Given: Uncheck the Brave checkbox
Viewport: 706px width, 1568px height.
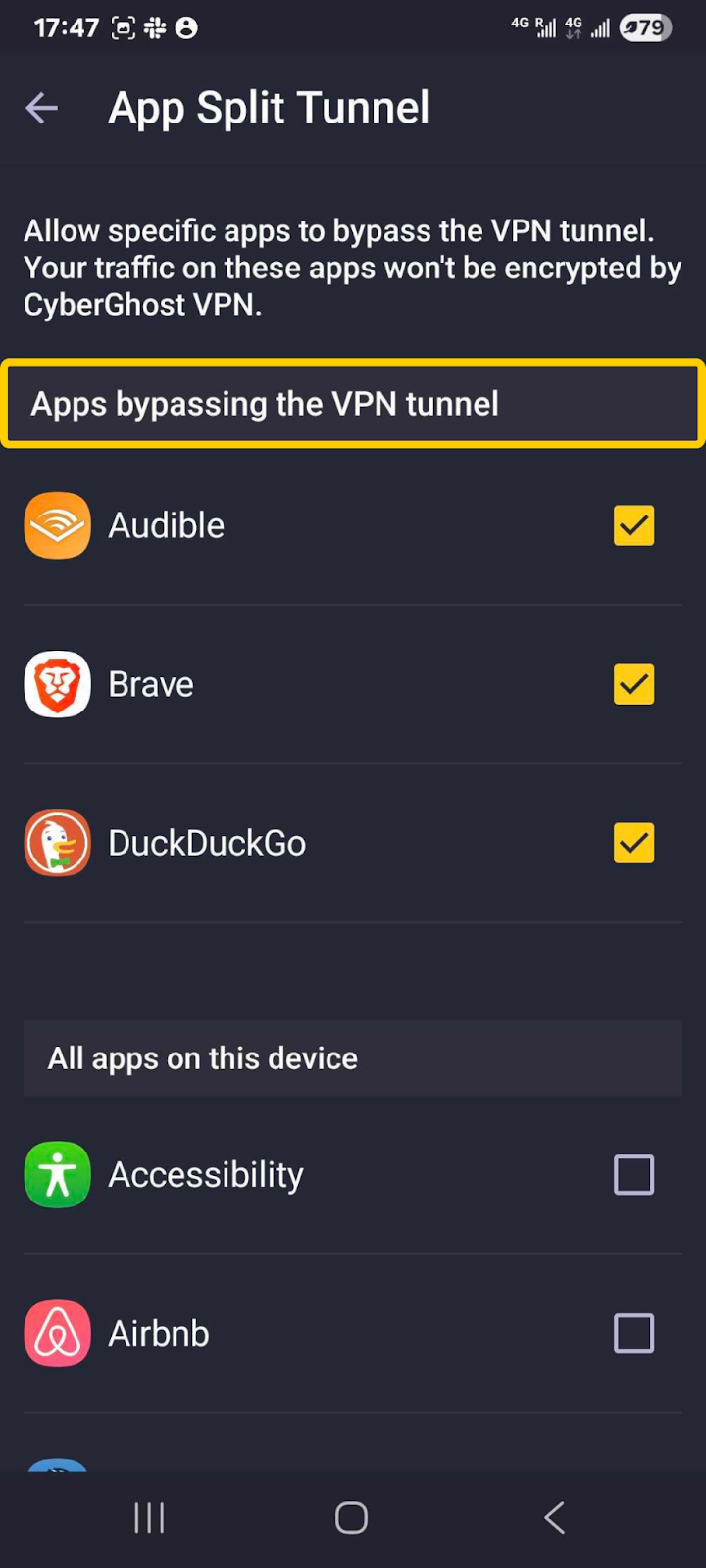Looking at the screenshot, I should [x=633, y=684].
